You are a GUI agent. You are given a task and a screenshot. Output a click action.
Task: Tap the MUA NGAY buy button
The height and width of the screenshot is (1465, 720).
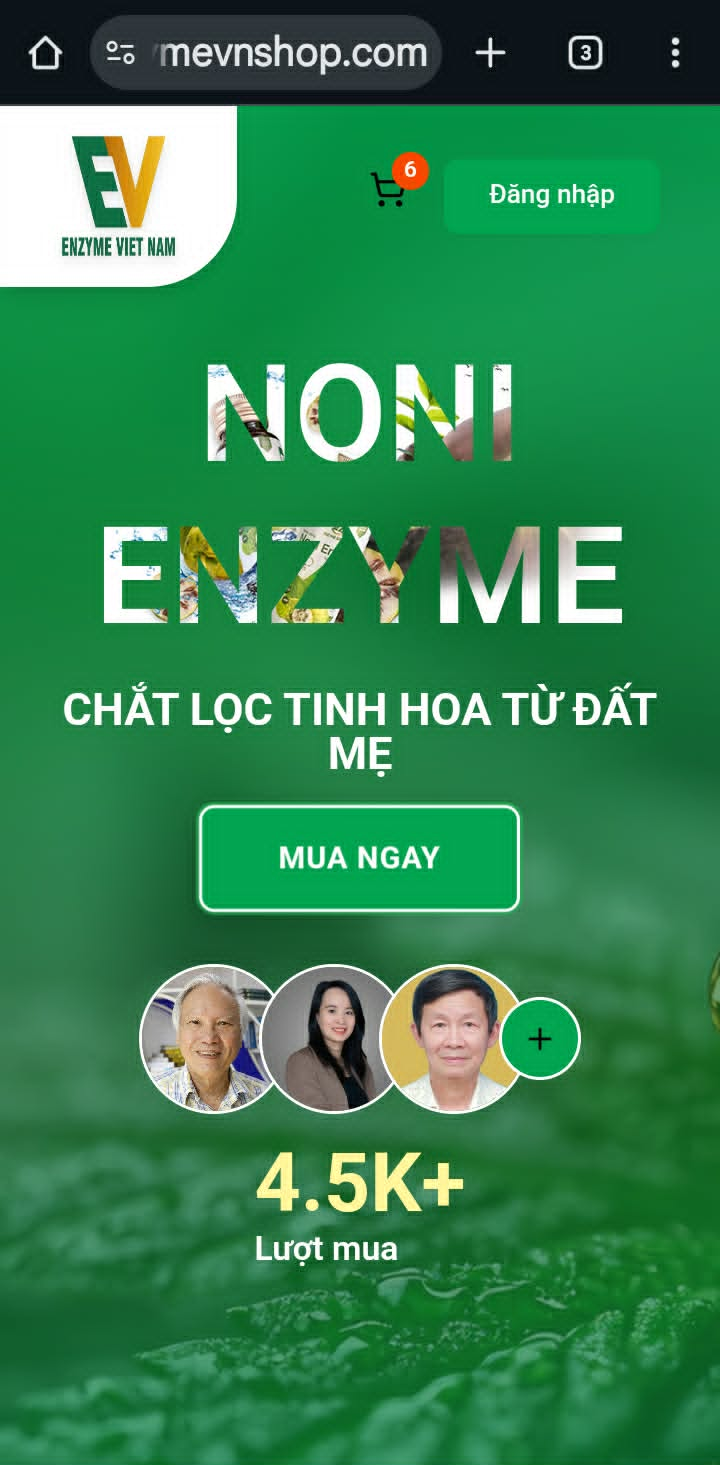[359, 858]
